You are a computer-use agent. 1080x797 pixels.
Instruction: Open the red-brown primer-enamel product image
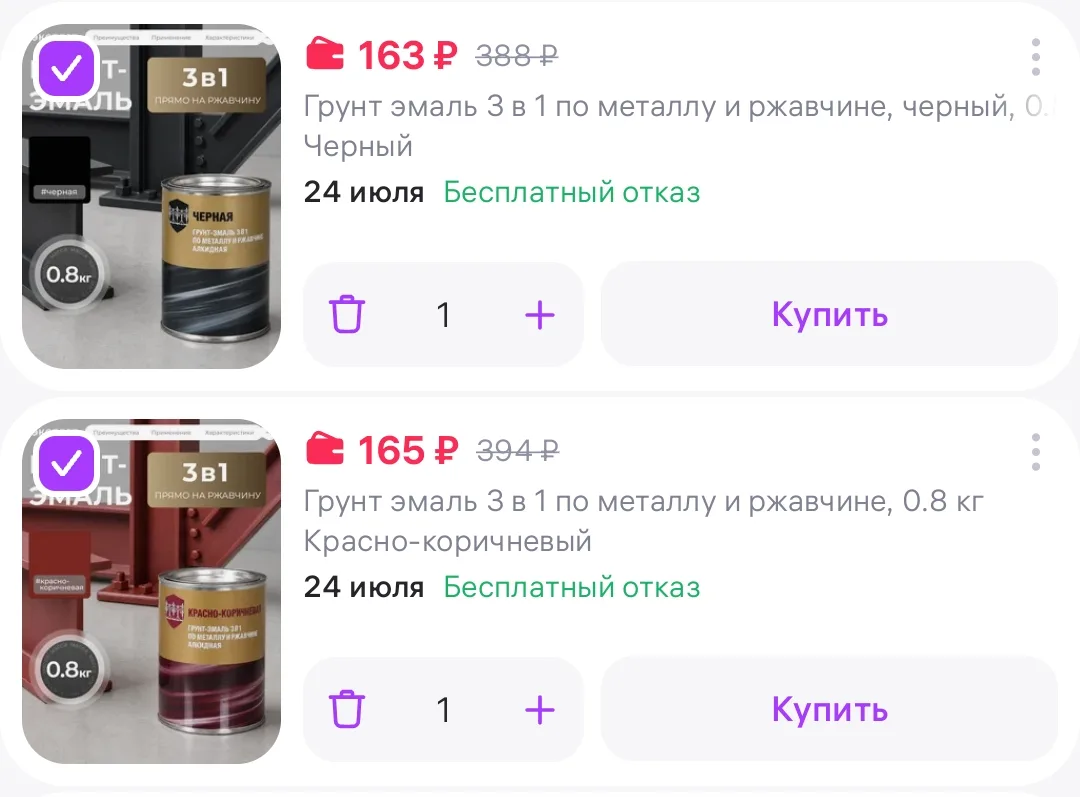[x=152, y=591]
